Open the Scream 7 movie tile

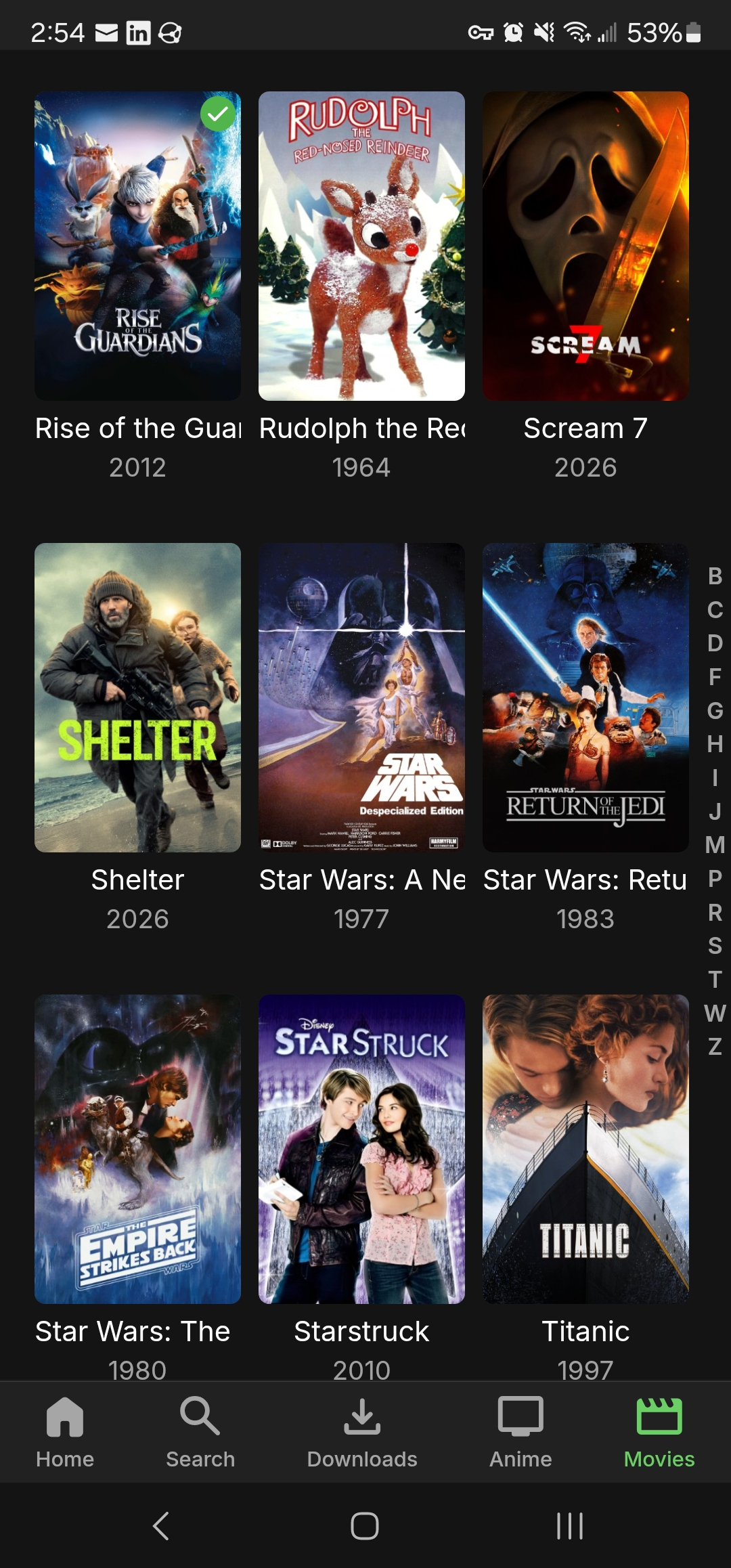(x=585, y=246)
